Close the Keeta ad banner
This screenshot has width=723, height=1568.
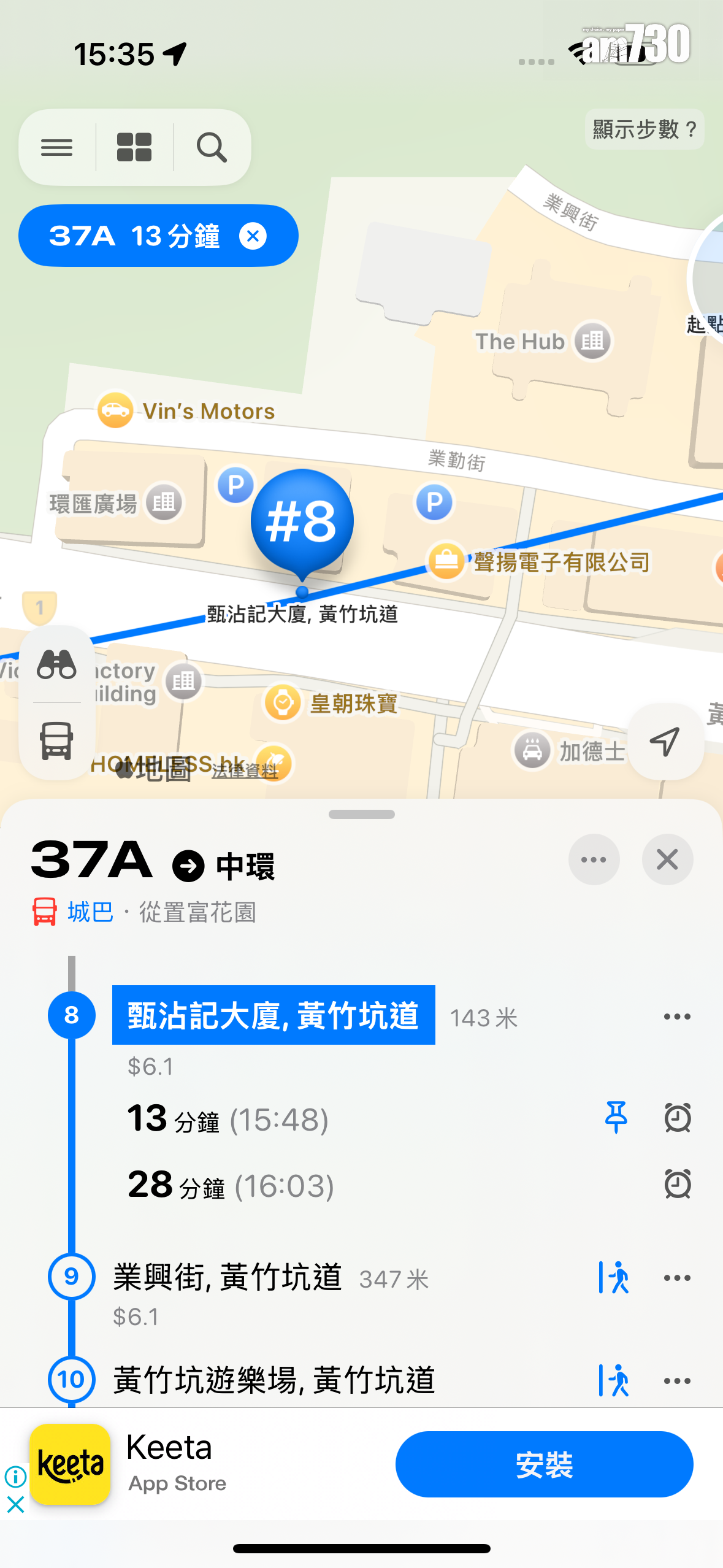(15, 1504)
